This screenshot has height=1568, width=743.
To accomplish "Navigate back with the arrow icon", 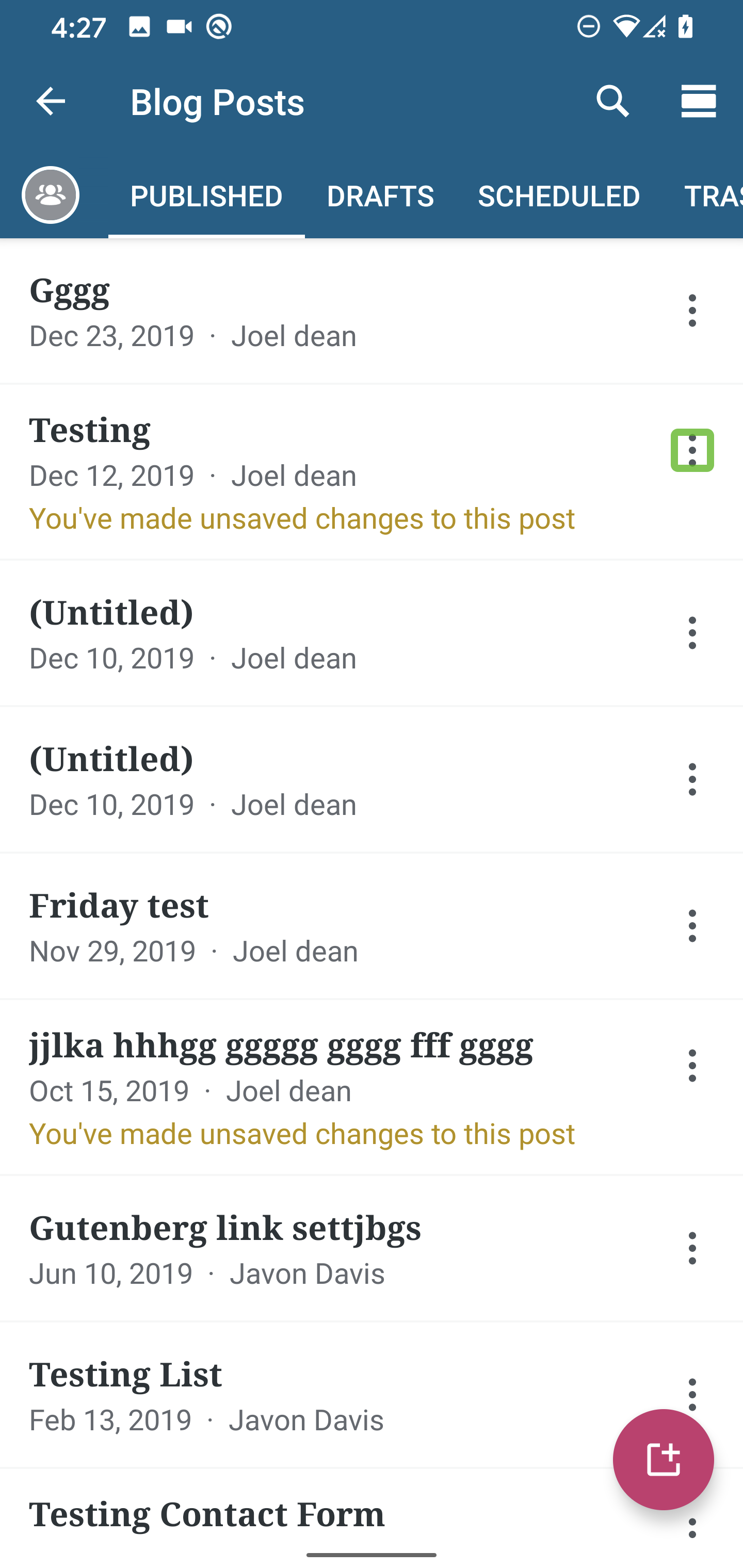I will (x=51, y=101).
